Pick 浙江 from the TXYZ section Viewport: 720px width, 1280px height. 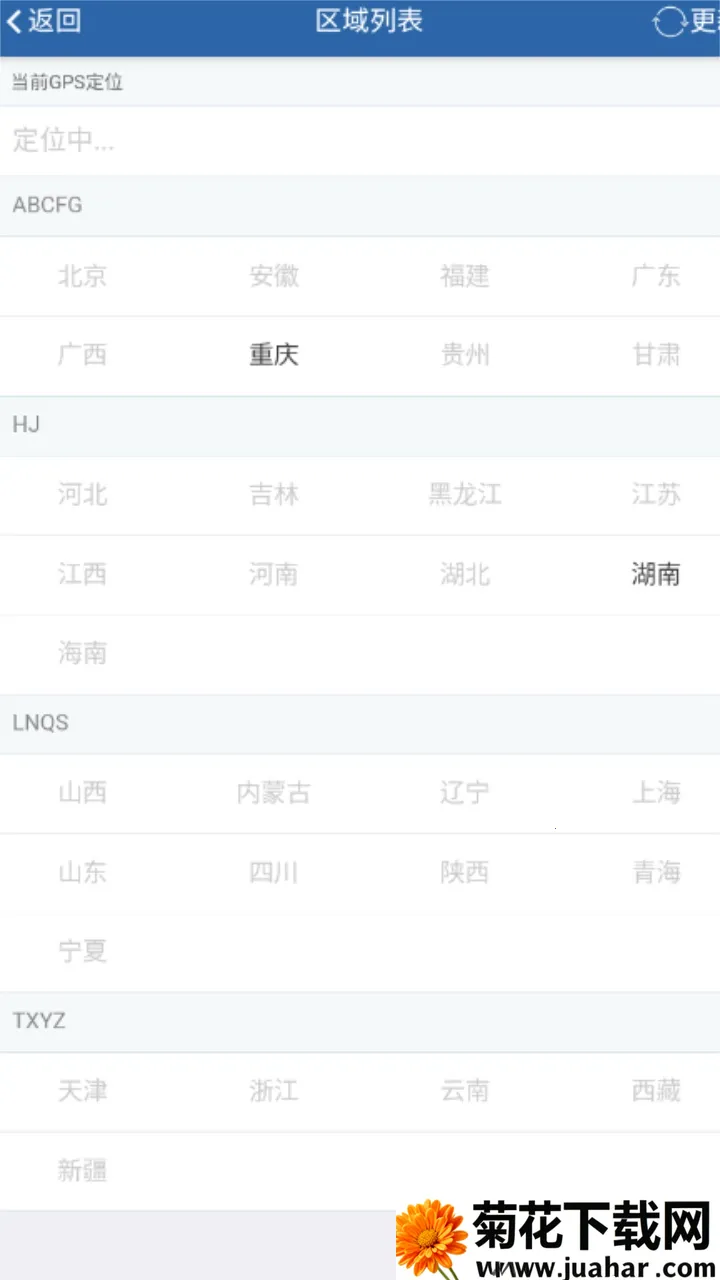point(275,1092)
